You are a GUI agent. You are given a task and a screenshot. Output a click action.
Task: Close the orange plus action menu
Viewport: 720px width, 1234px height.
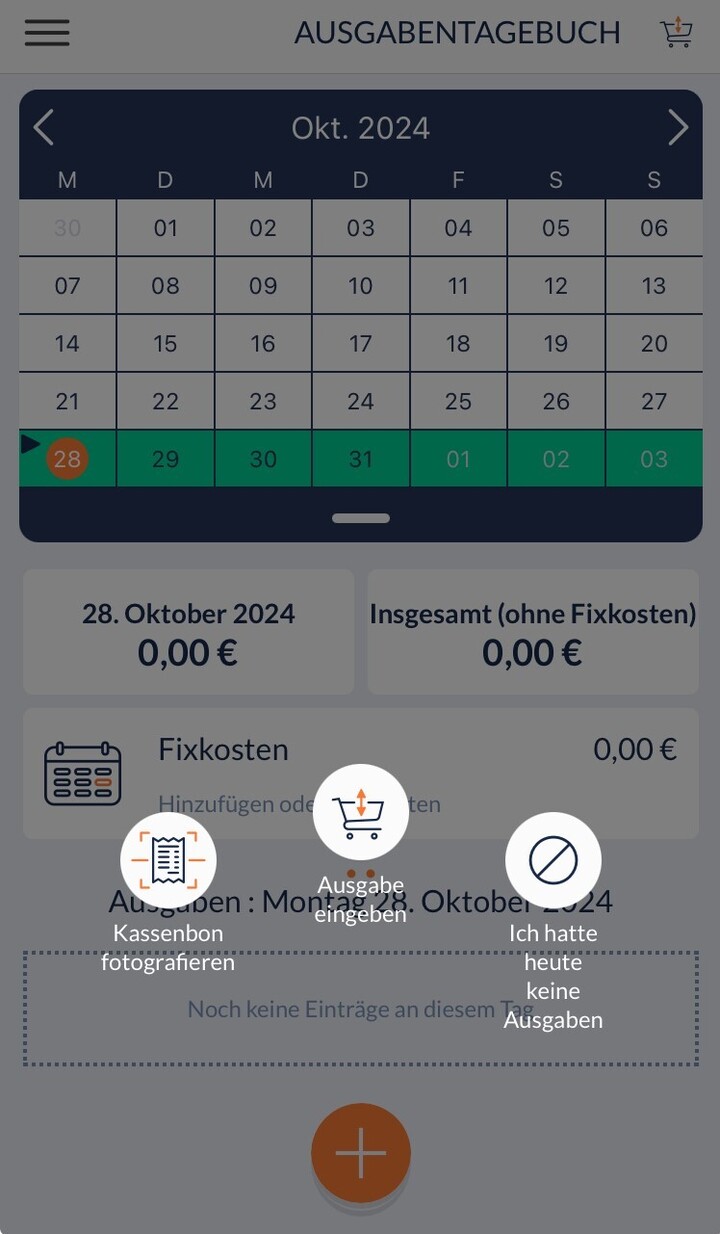[x=361, y=1153]
